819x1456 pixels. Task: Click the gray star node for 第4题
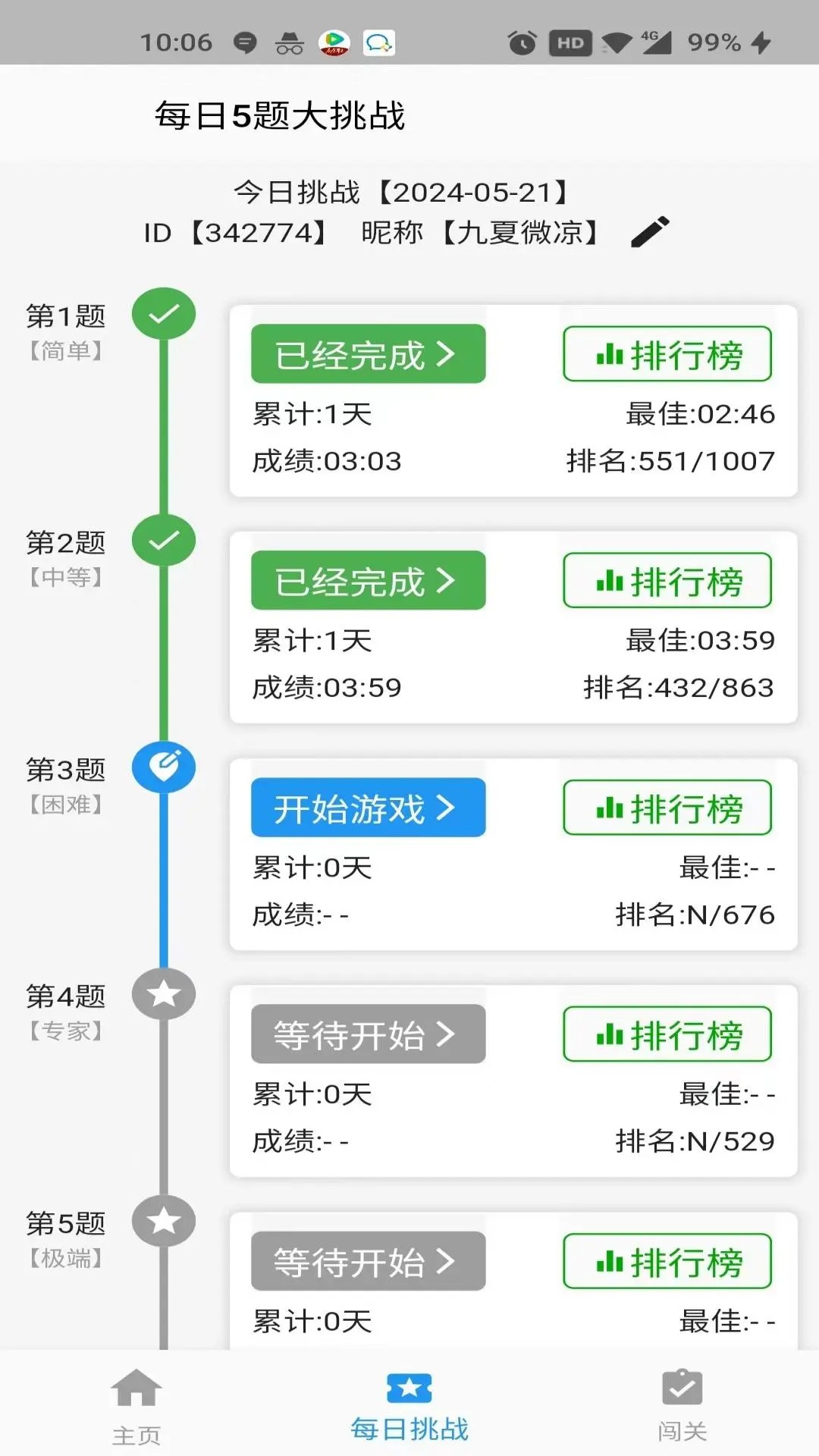(164, 993)
